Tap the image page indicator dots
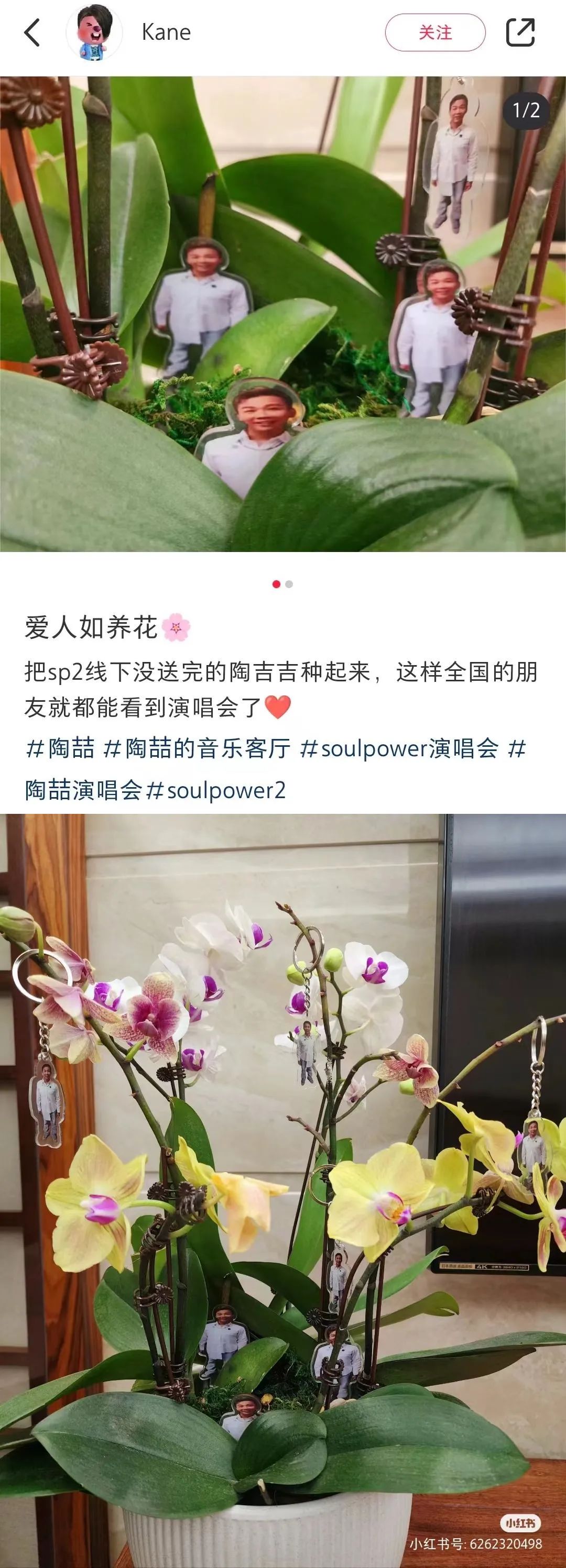566x1568 pixels. [282, 584]
